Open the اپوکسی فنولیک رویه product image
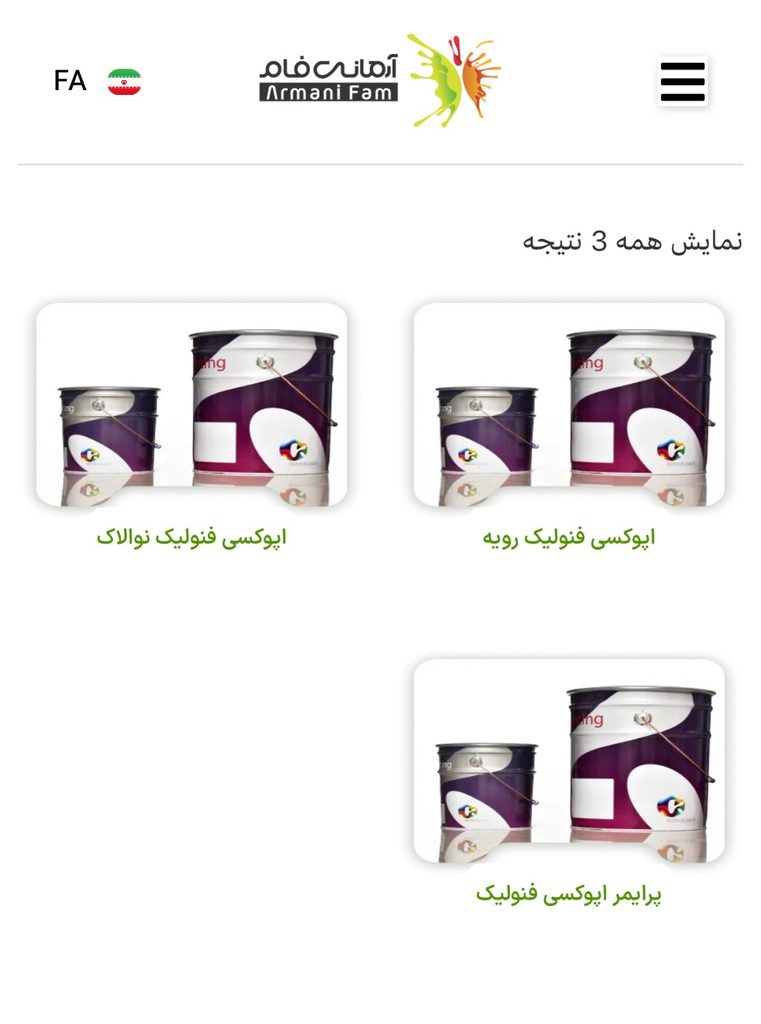The width and height of the screenshot is (761, 1024). coord(569,404)
